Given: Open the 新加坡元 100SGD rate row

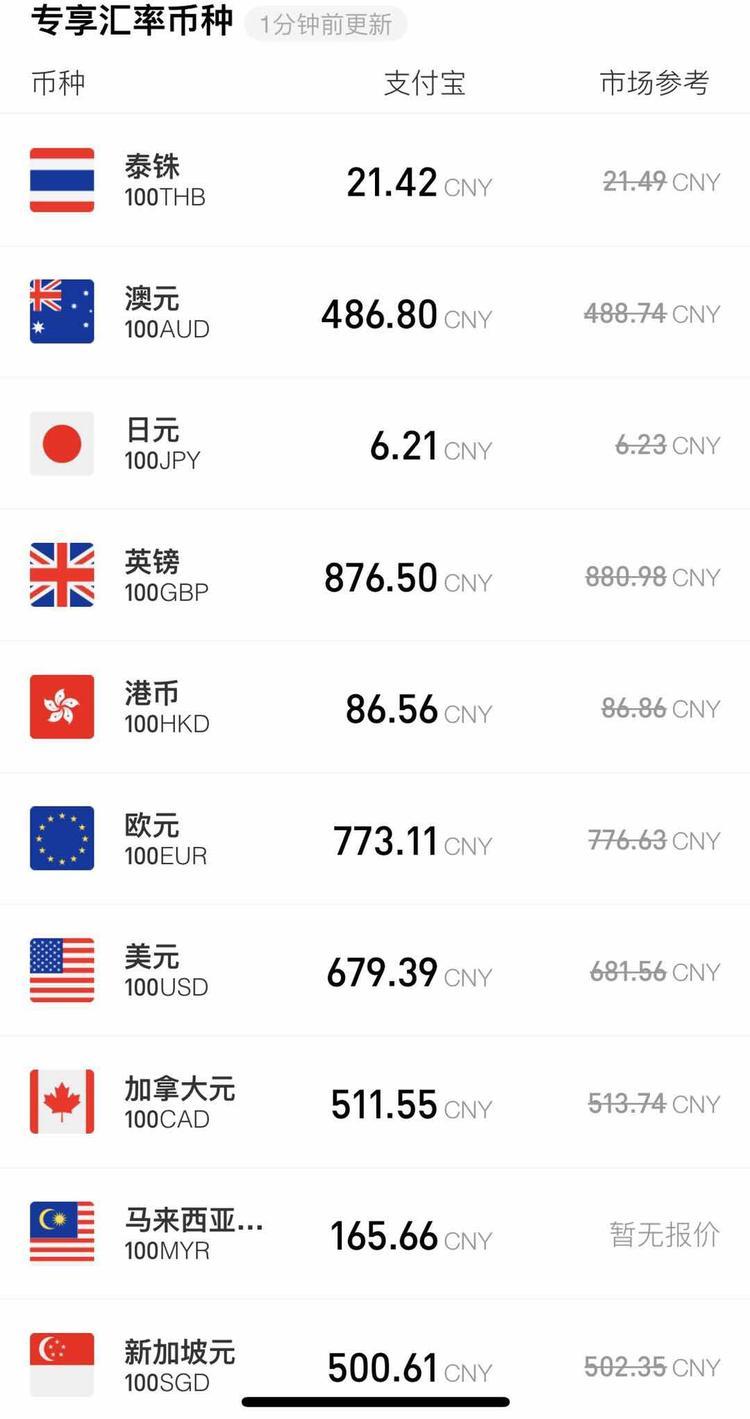Looking at the screenshot, I should [375, 1360].
